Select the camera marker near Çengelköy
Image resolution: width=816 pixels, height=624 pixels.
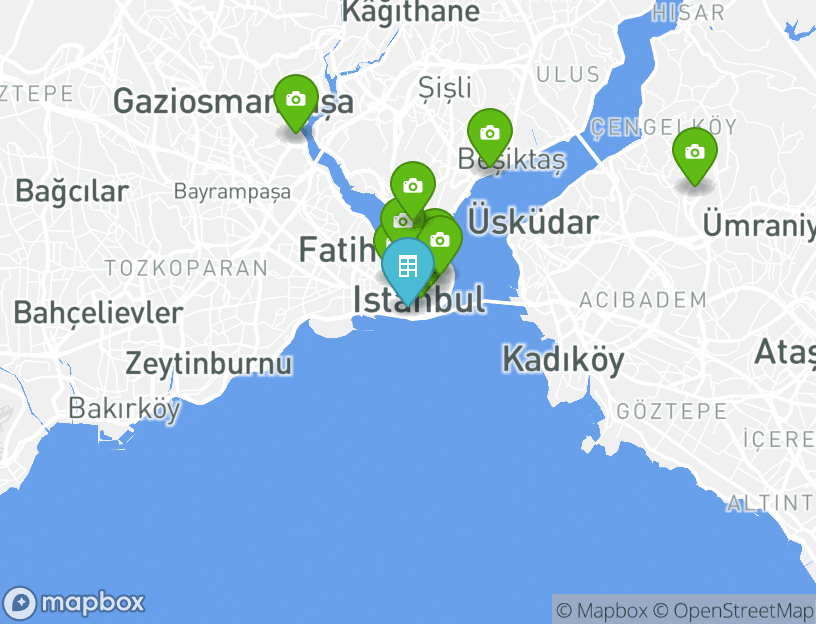(x=694, y=153)
